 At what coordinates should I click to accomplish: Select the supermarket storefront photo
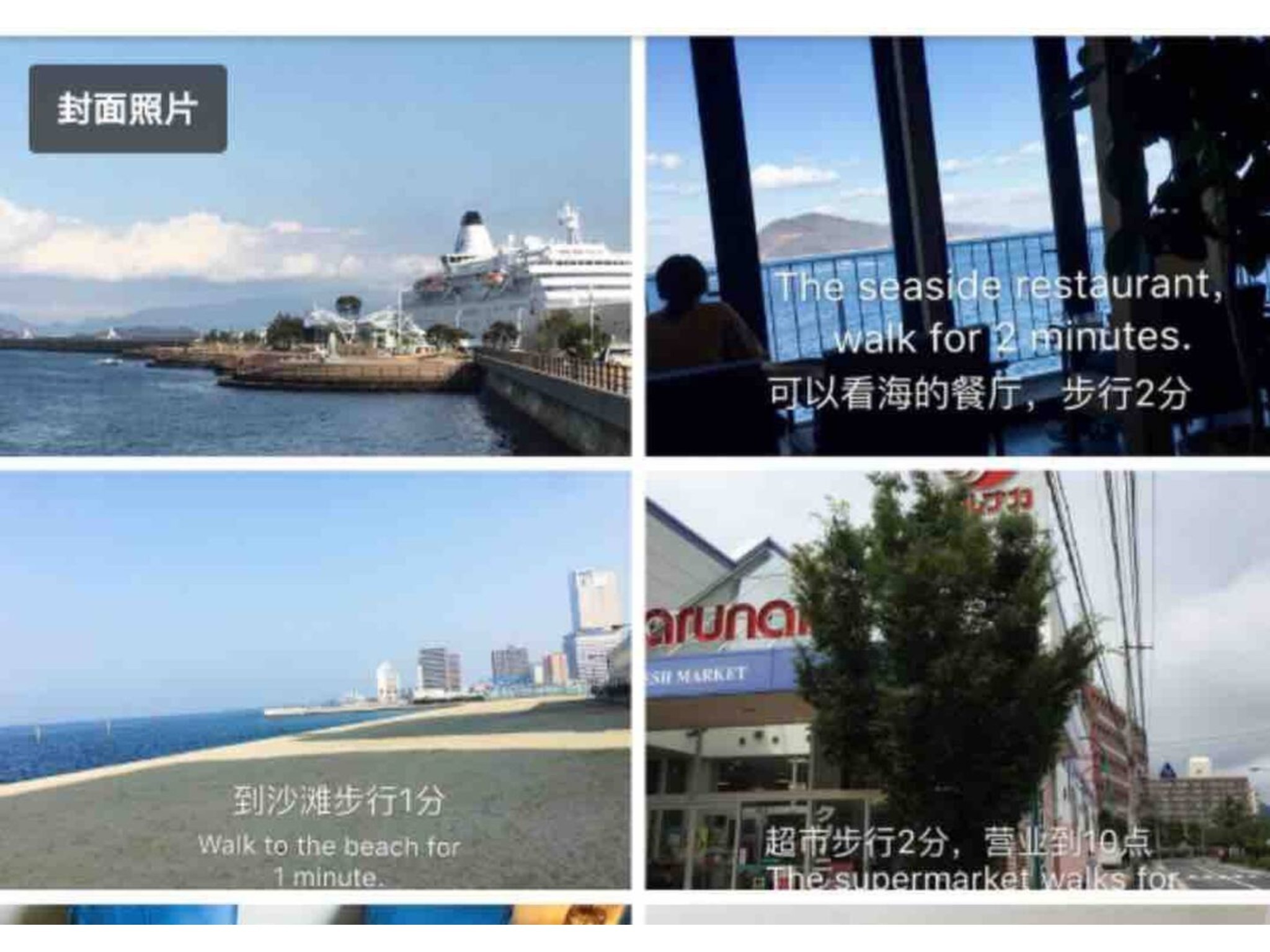tap(957, 681)
